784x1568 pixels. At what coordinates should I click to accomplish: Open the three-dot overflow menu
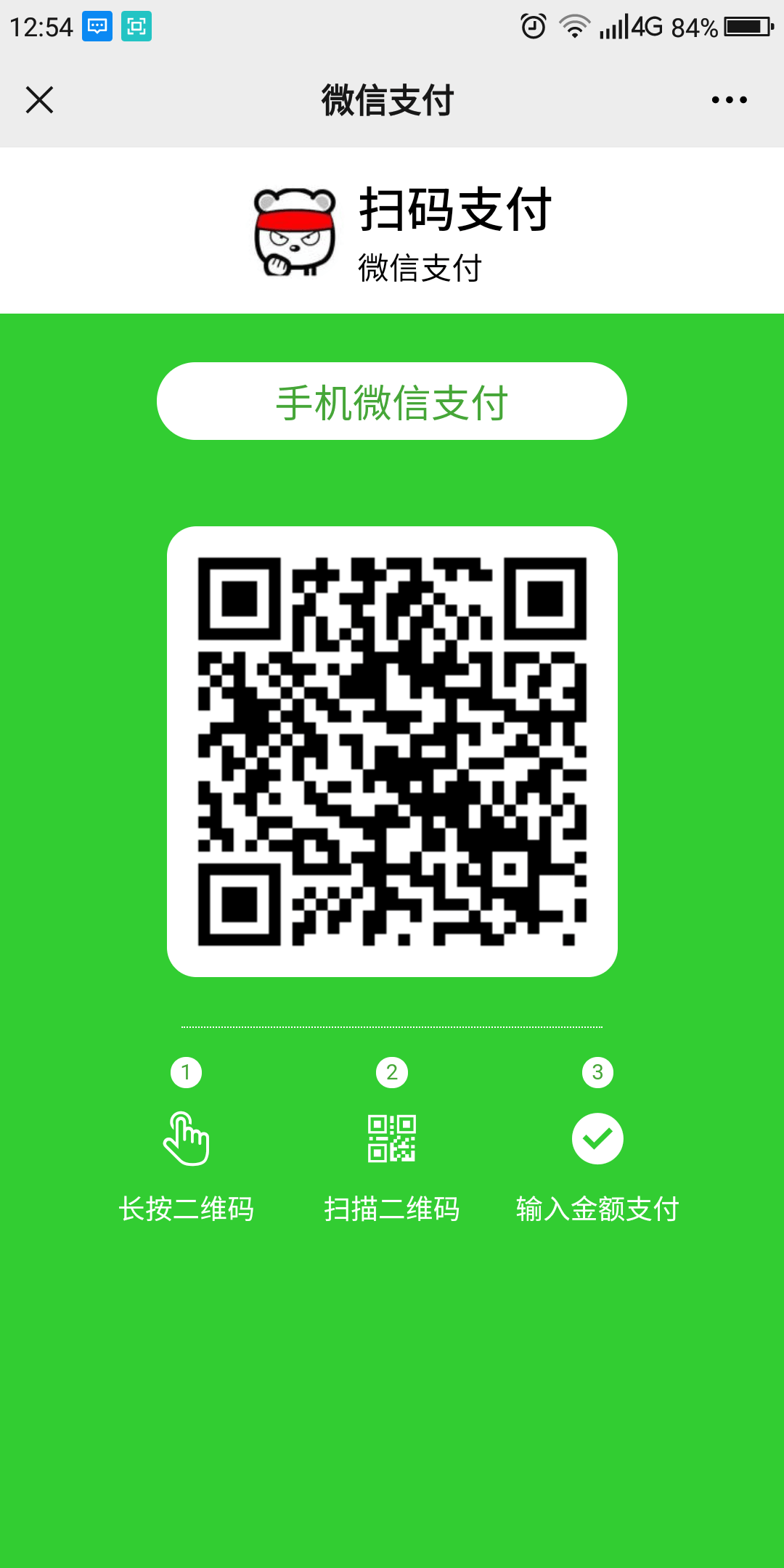click(x=729, y=100)
